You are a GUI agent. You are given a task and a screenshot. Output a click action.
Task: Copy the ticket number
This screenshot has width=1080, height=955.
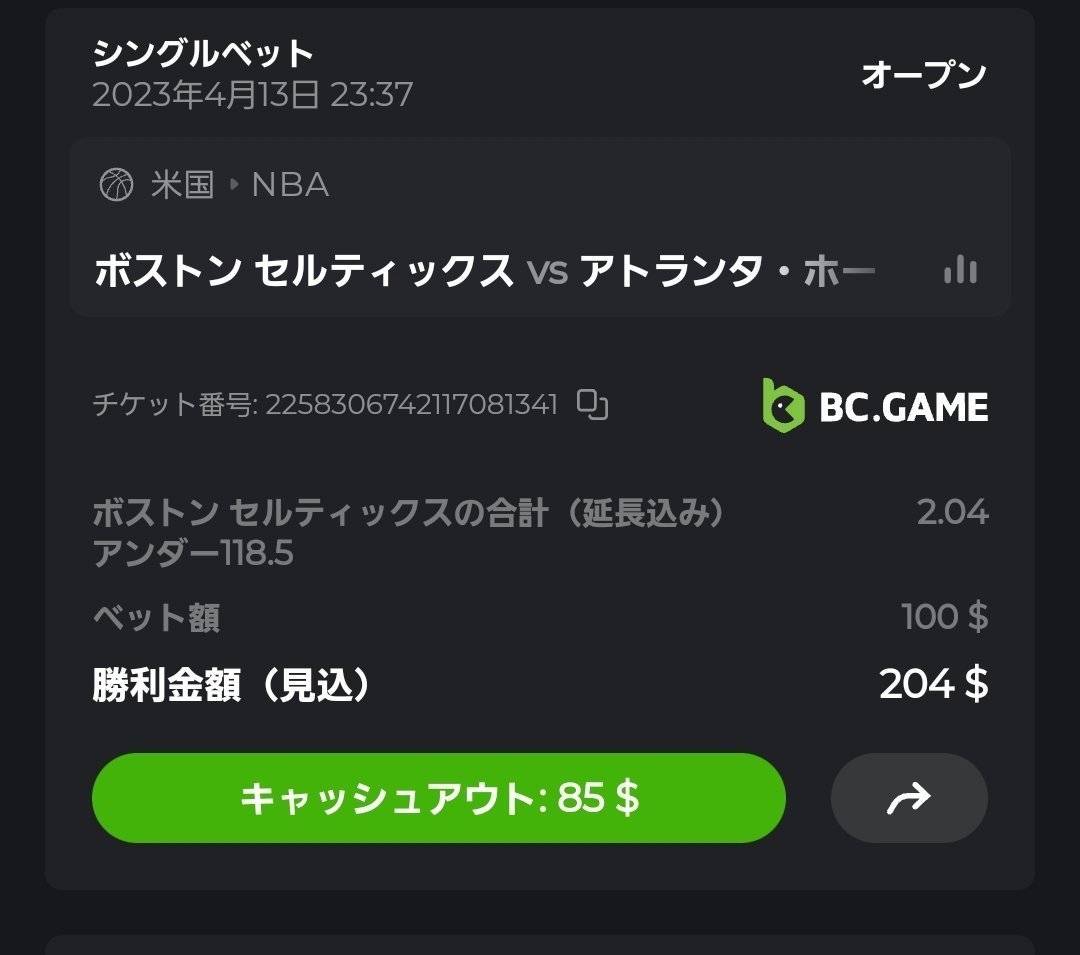[x=593, y=405]
